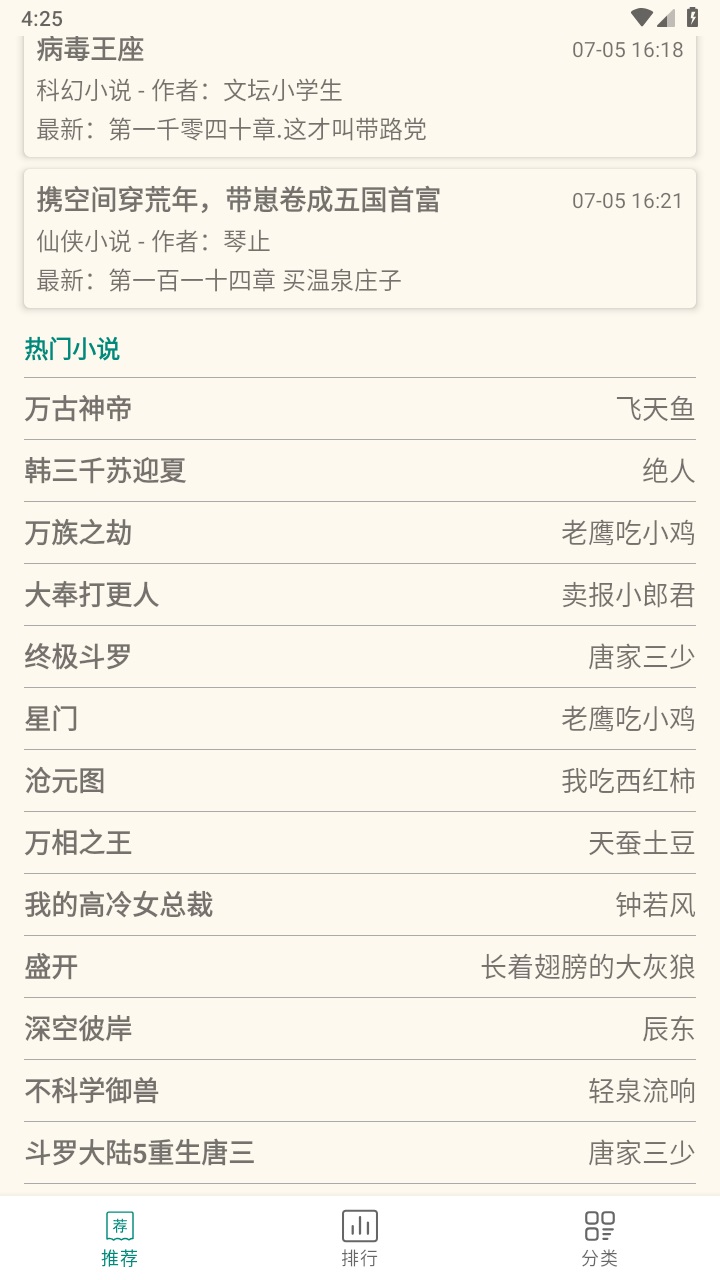The image size is (720, 1280).
Task: Tap the clock showing 4:25
Action: coord(43,15)
